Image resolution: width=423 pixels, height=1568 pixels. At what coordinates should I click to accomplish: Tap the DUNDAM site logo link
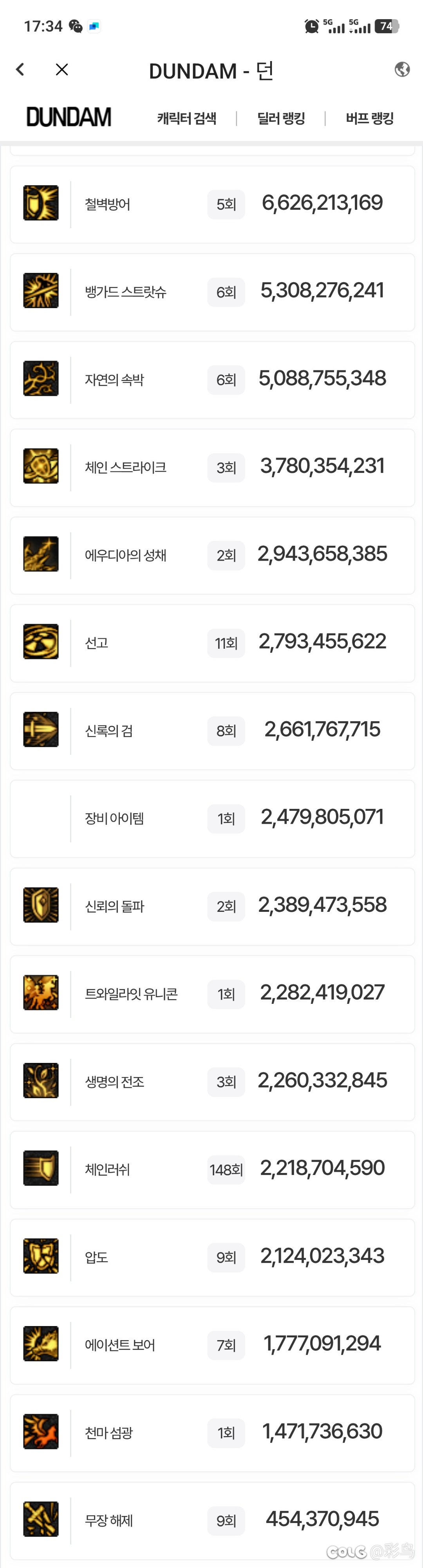coord(69,117)
